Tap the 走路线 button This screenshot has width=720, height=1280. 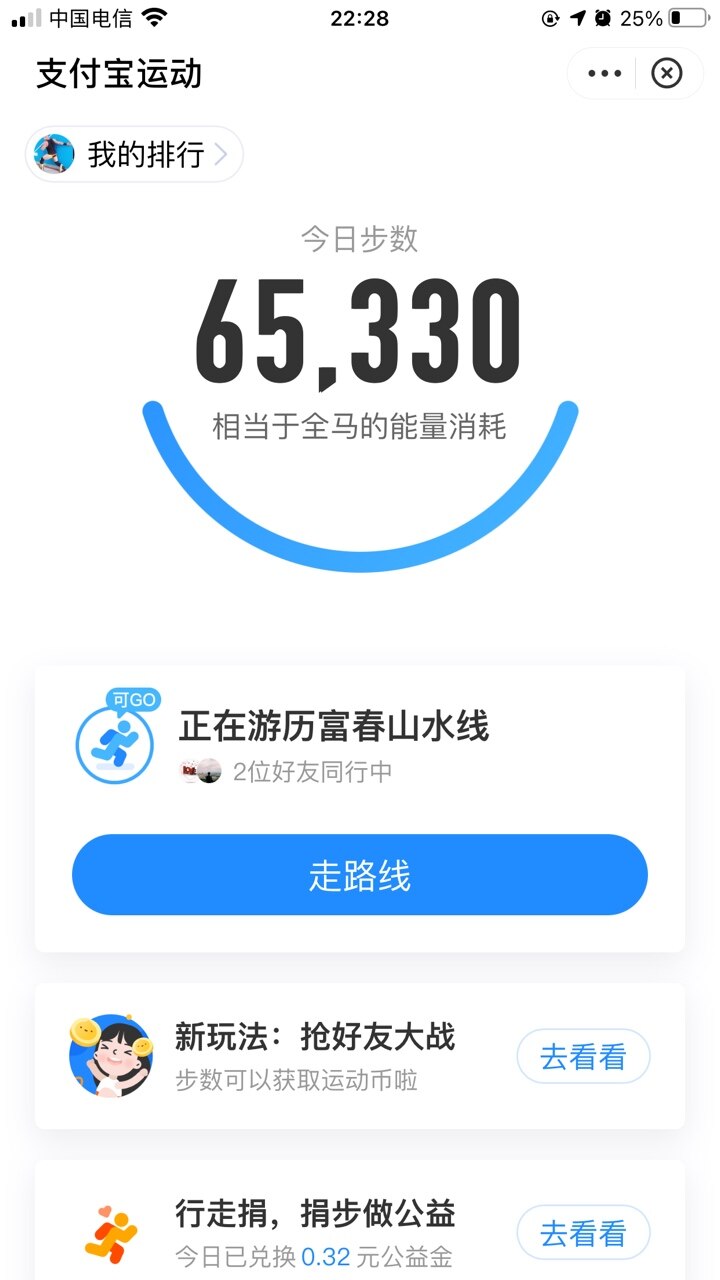[x=360, y=875]
